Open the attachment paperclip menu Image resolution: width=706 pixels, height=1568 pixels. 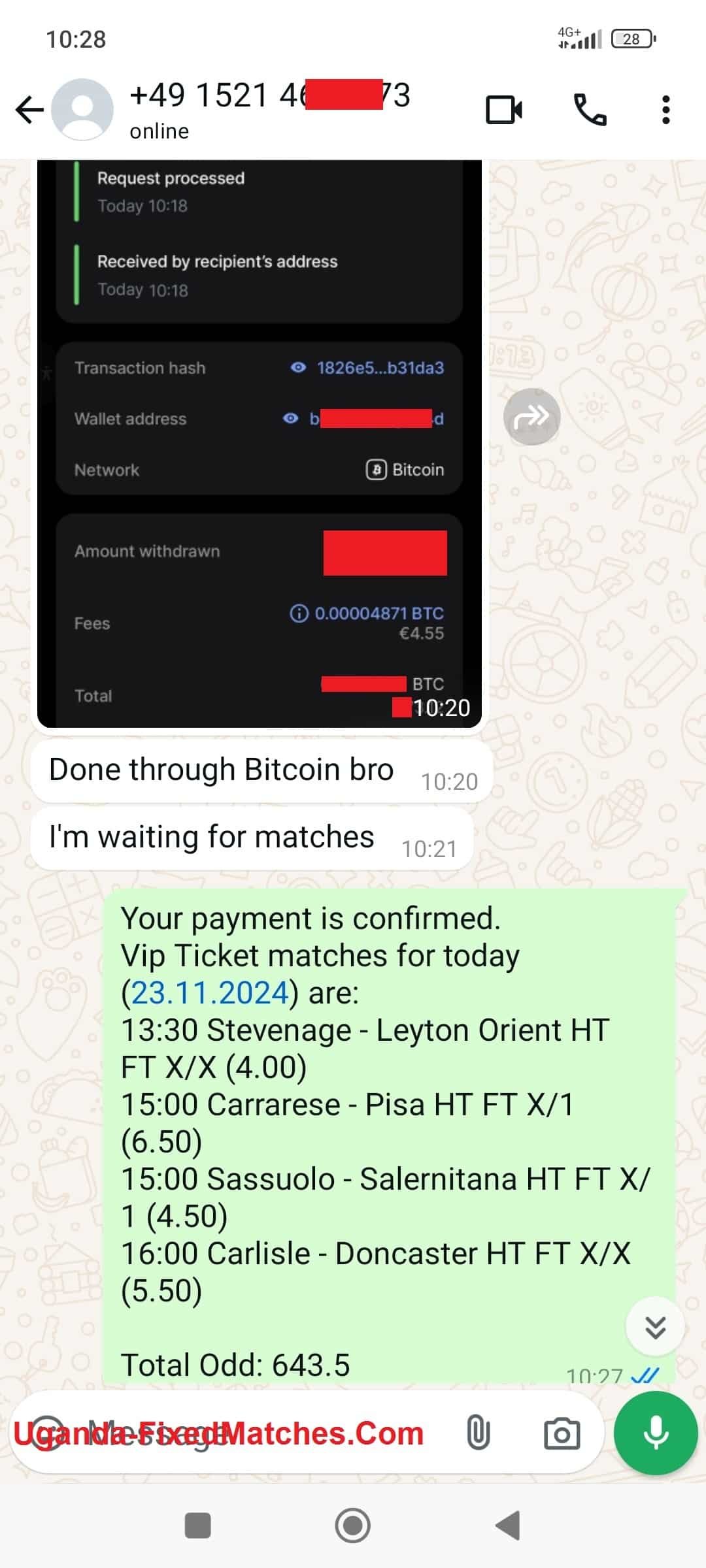tap(478, 1433)
